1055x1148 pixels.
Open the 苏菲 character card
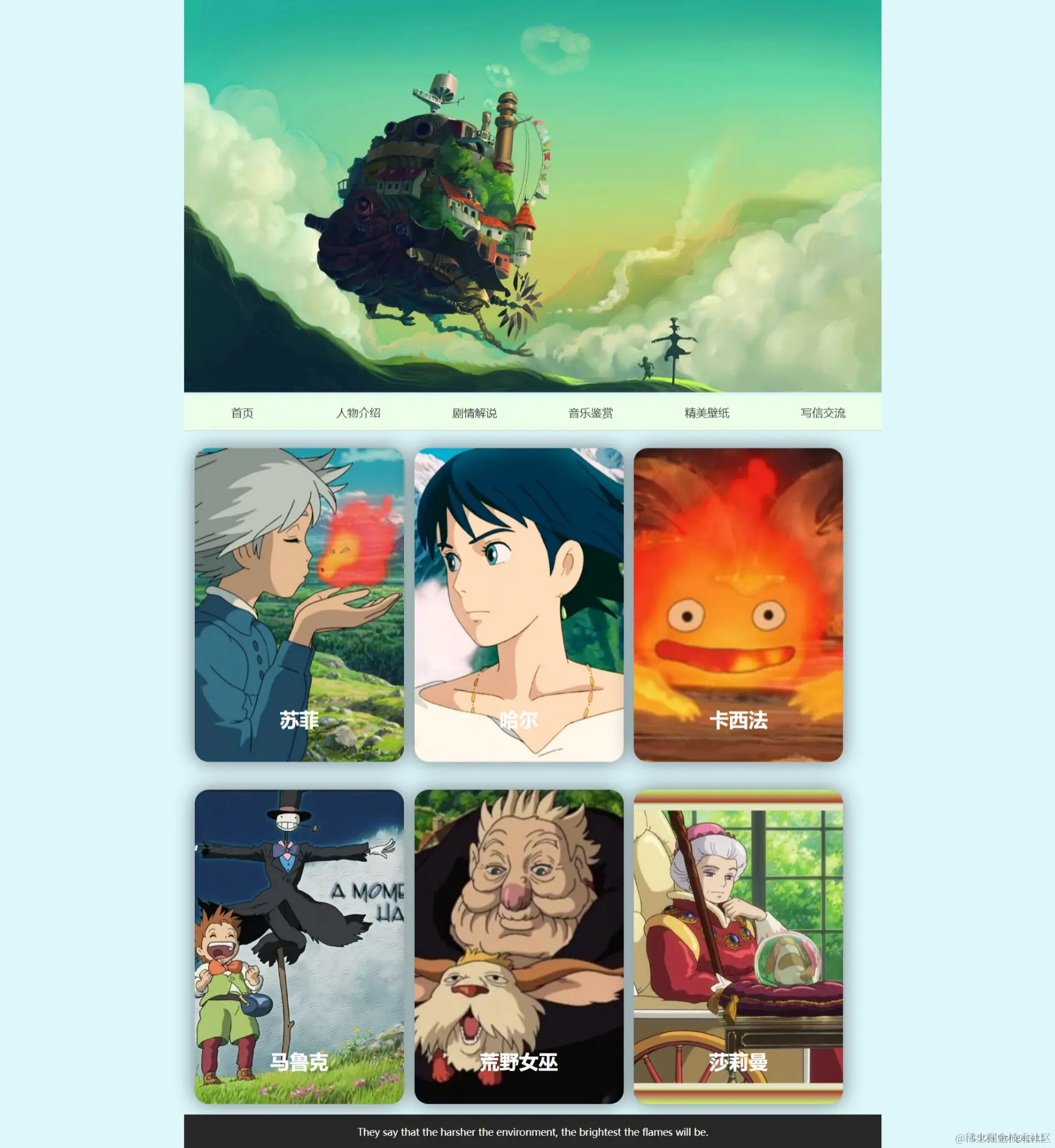click(299, 605)
